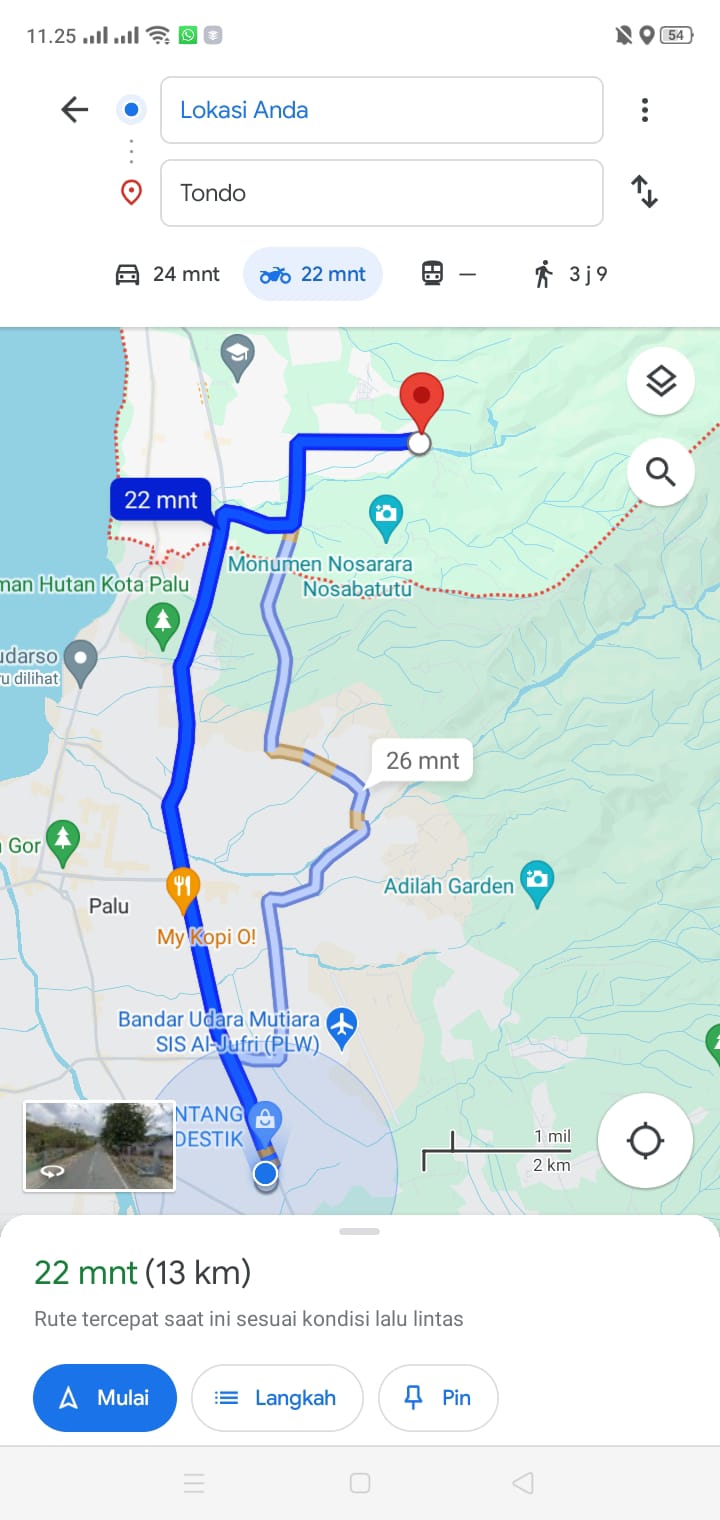This screenshot has width=720, height=1520.
Task: Swap origin and destination
Action: tap(645, 192)
